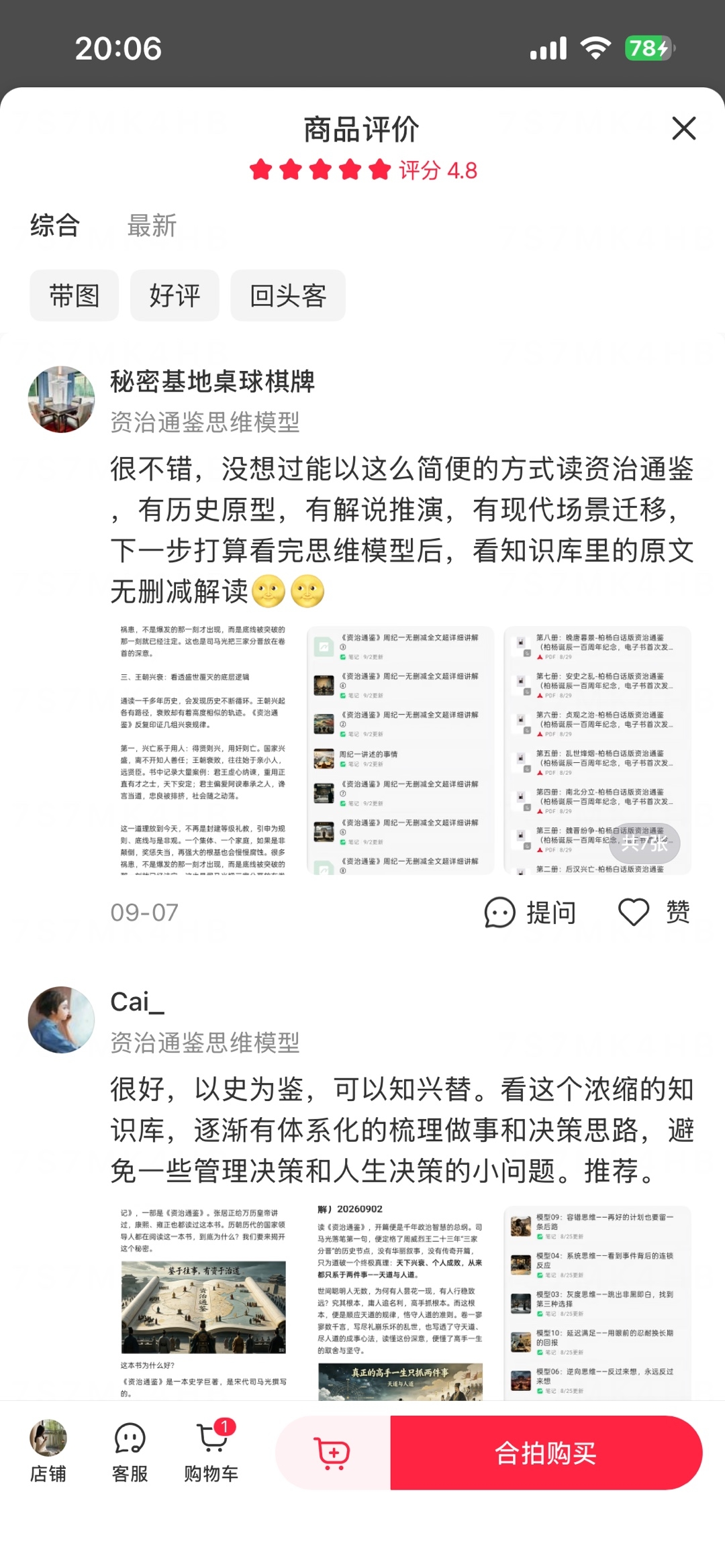Open the 共7张 image in first review
Screen dimensions: 725x1568
tap(597, 749)
